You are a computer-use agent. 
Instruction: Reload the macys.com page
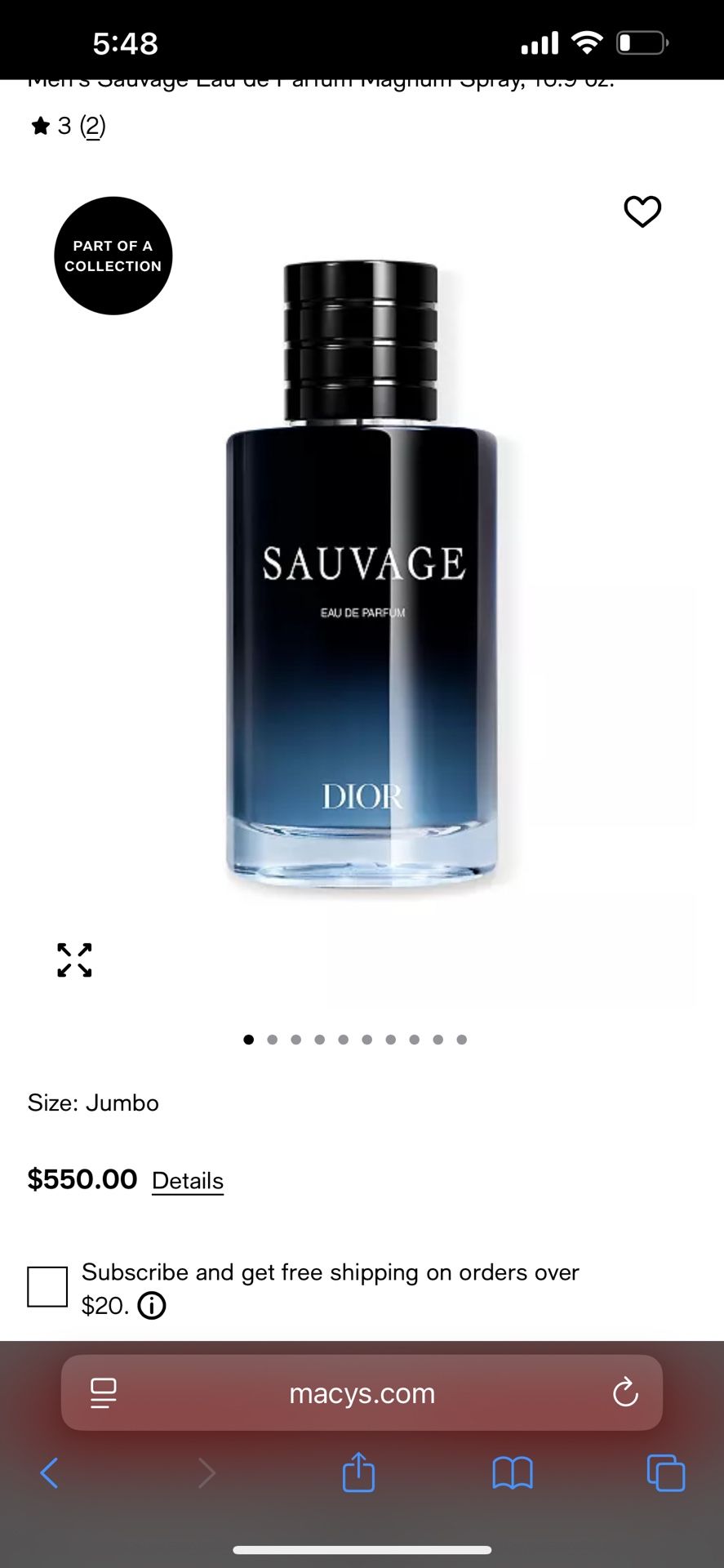(625, 1393)
